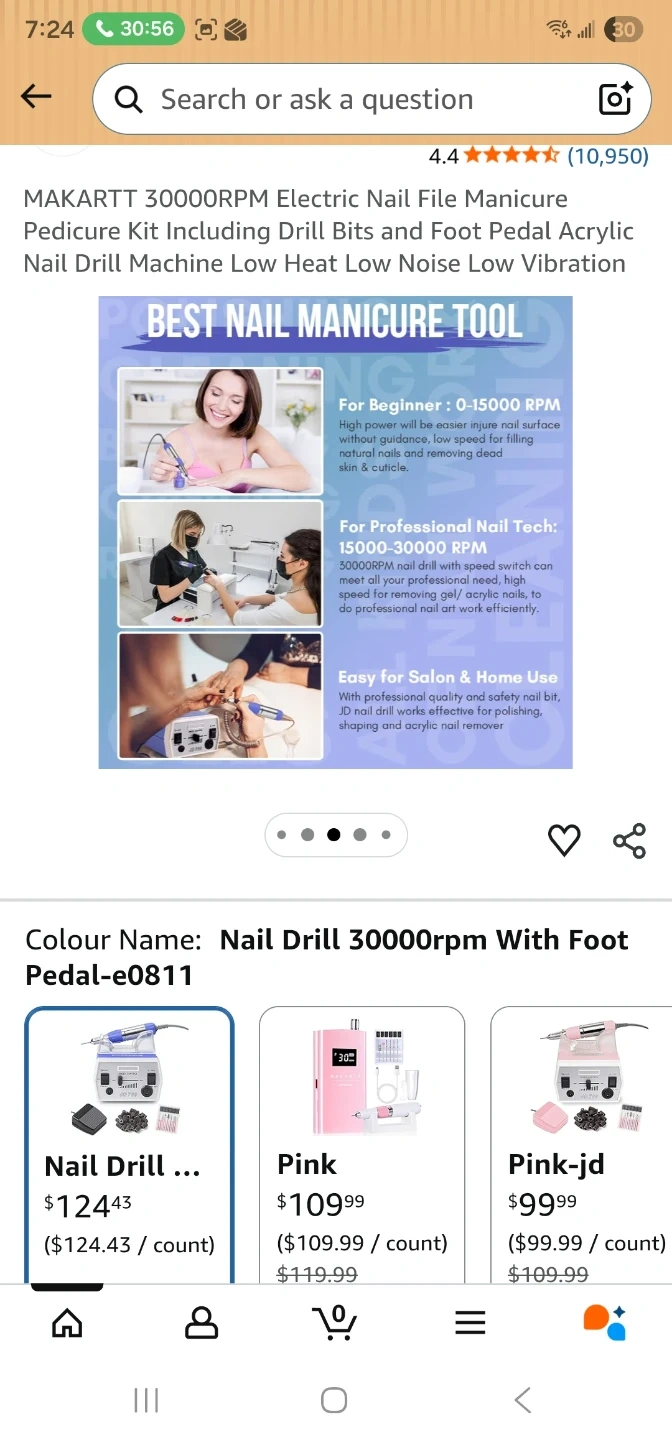Open camera lens search icon

[x=615, y=99]
